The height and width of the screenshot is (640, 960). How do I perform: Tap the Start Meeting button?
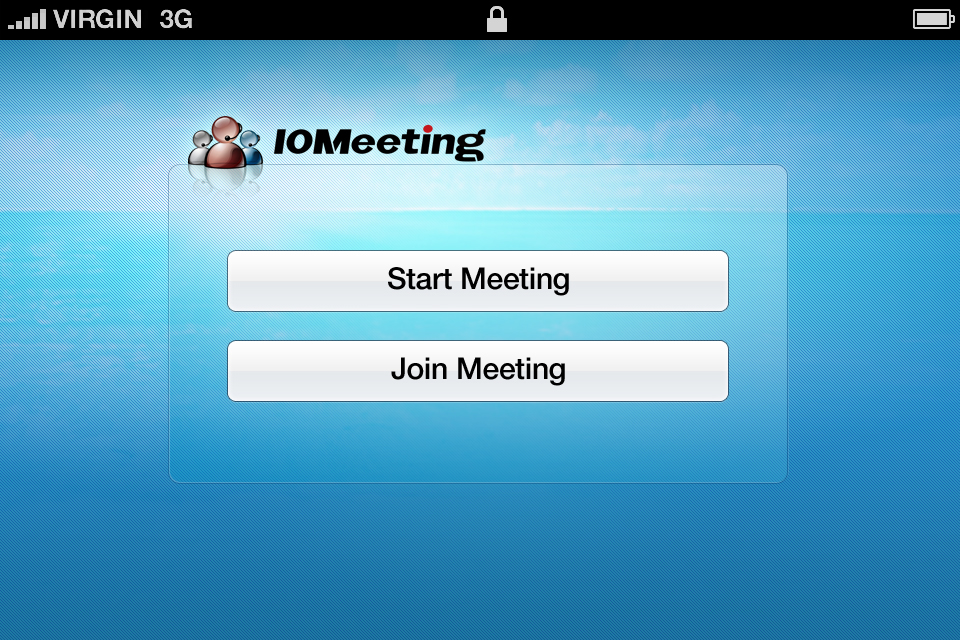coord(478,280)
